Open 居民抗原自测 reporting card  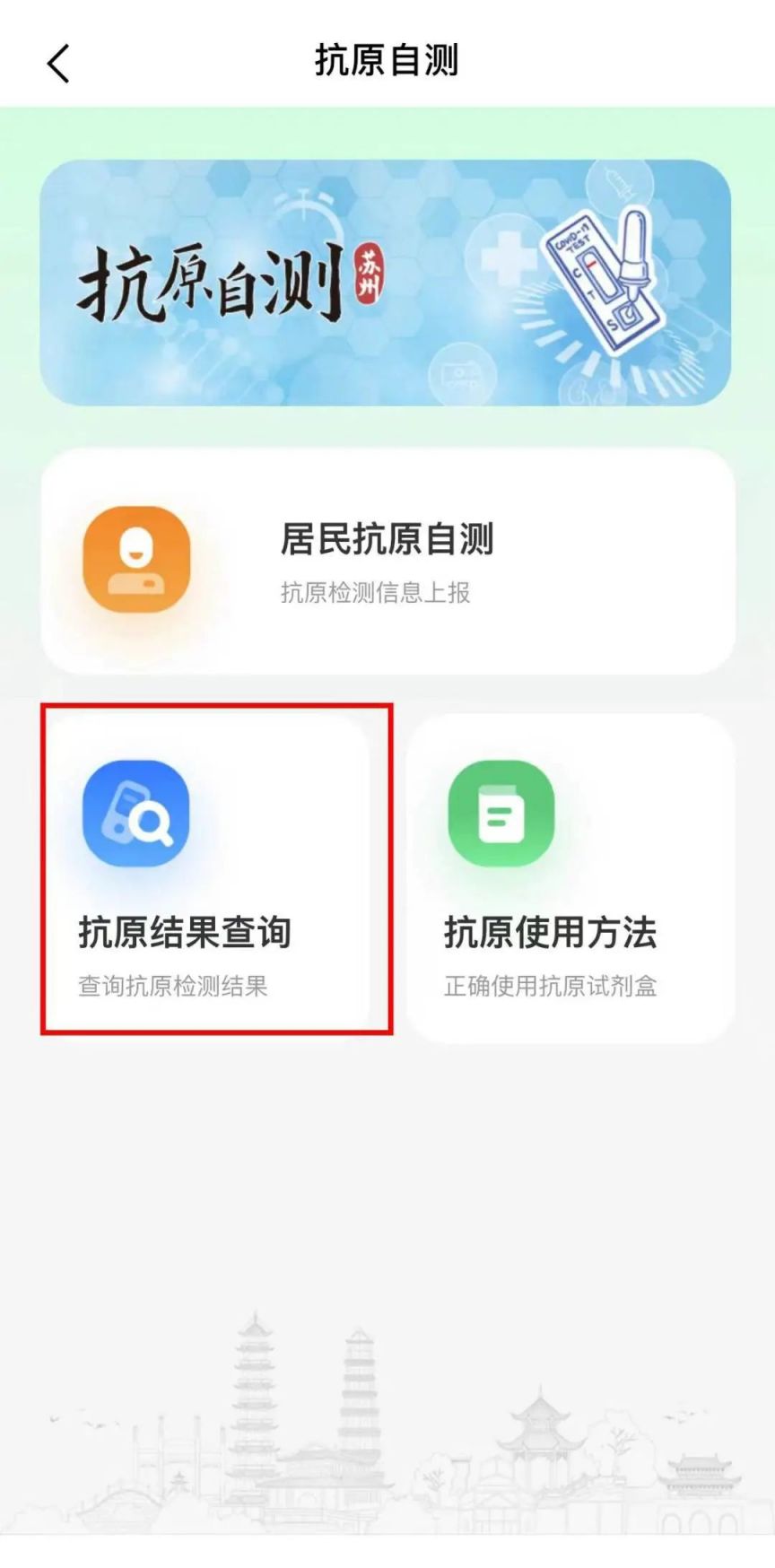click(387, 561)
